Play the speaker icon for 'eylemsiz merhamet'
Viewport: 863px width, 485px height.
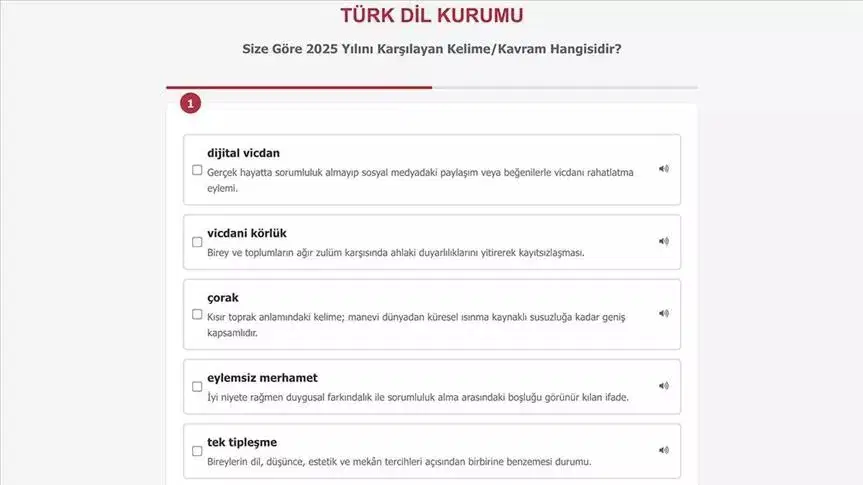[663, 385]
